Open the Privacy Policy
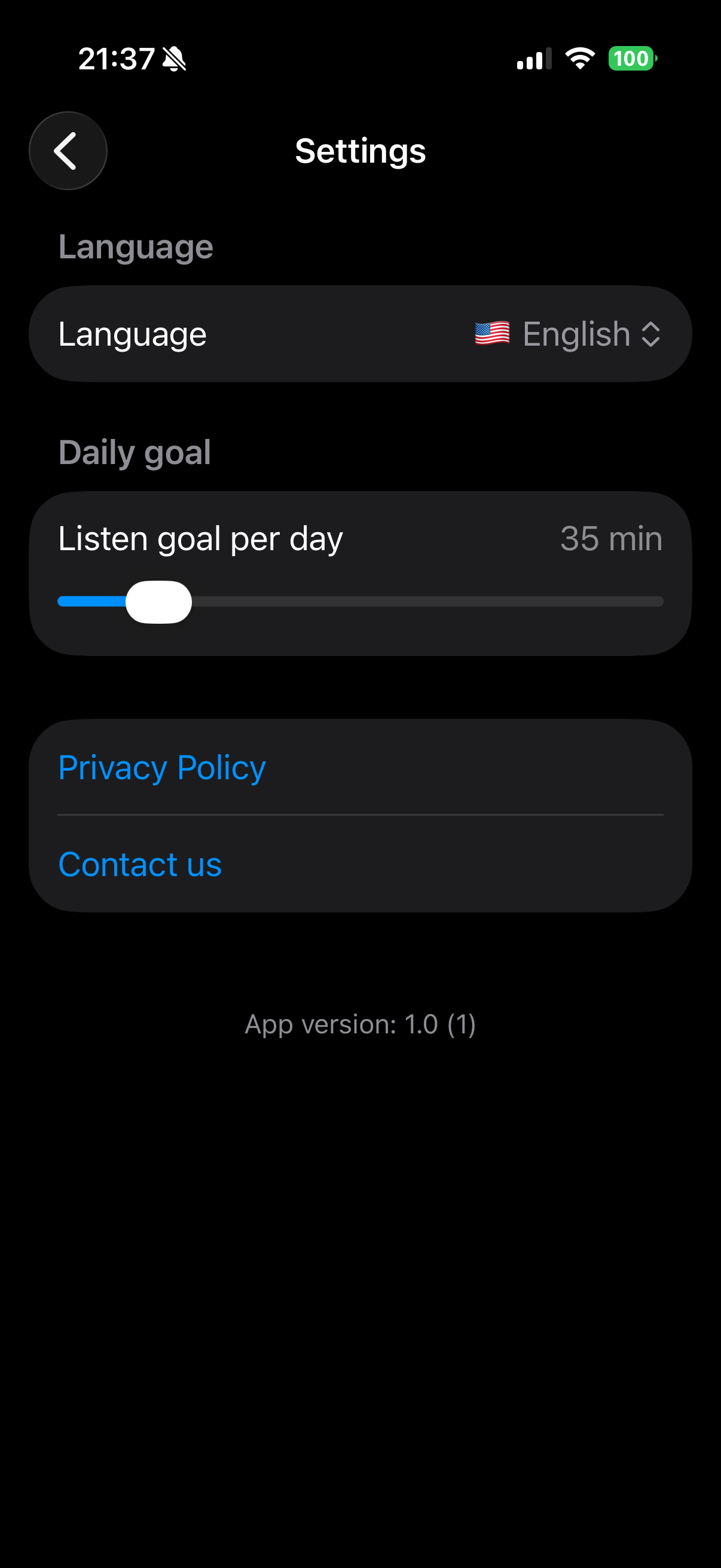Viewport: 721px width, 1568px height. pyautogui.click(x=162, y=767)
